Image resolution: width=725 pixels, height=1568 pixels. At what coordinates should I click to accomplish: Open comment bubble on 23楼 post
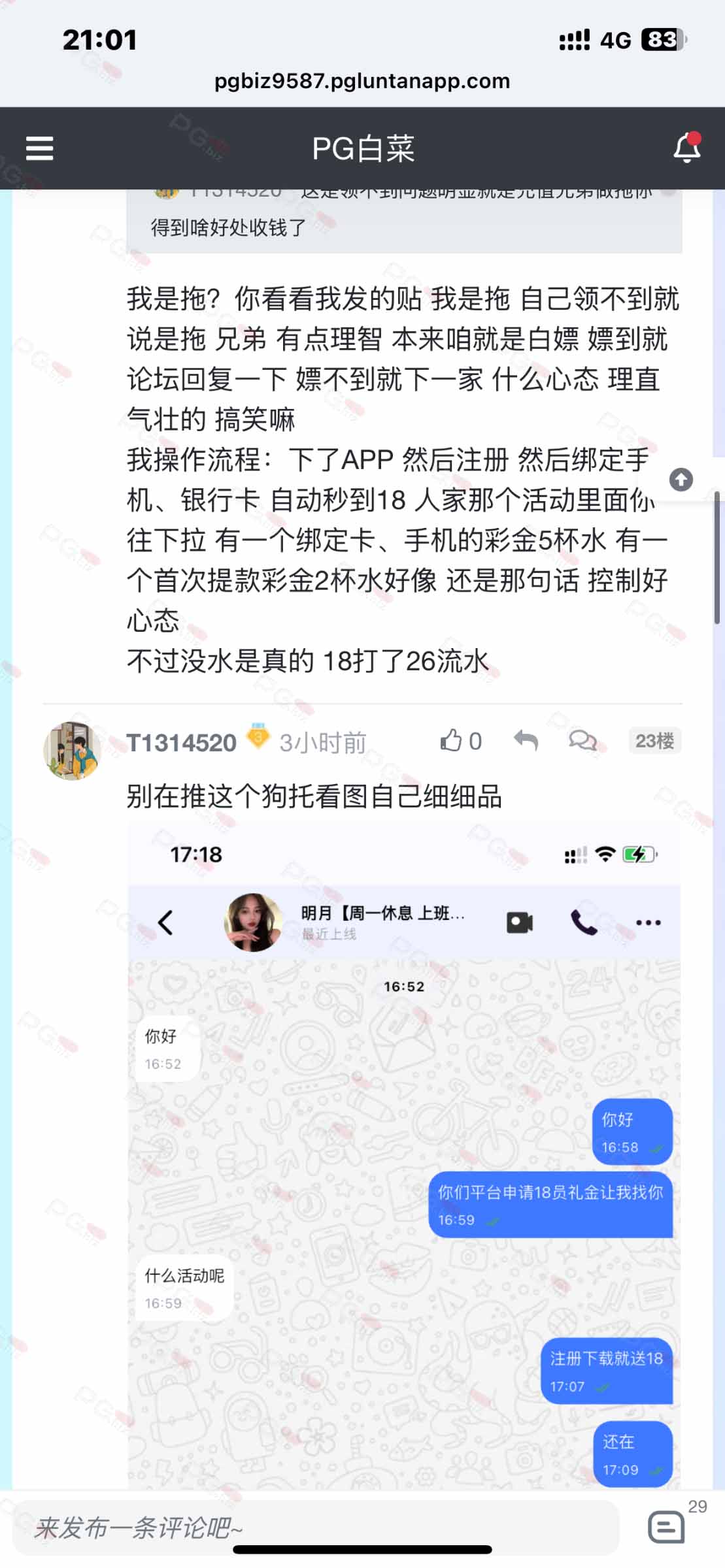pyautogui.click(x=582, y=741)
